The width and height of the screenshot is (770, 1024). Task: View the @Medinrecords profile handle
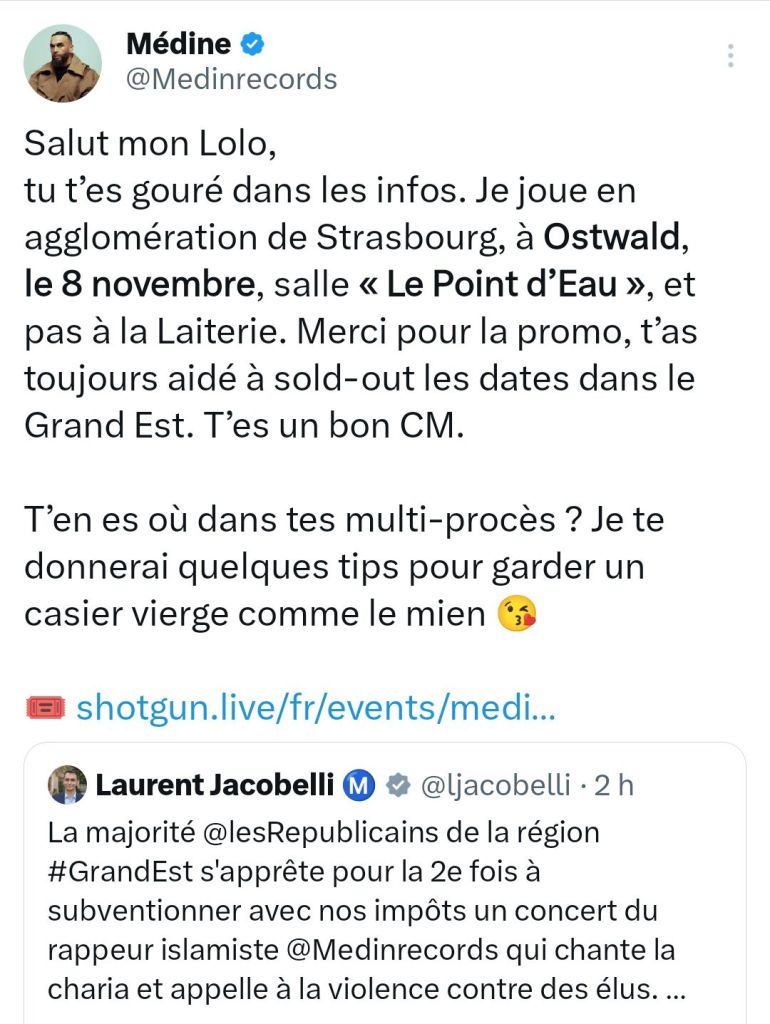(x=231, y=79)
